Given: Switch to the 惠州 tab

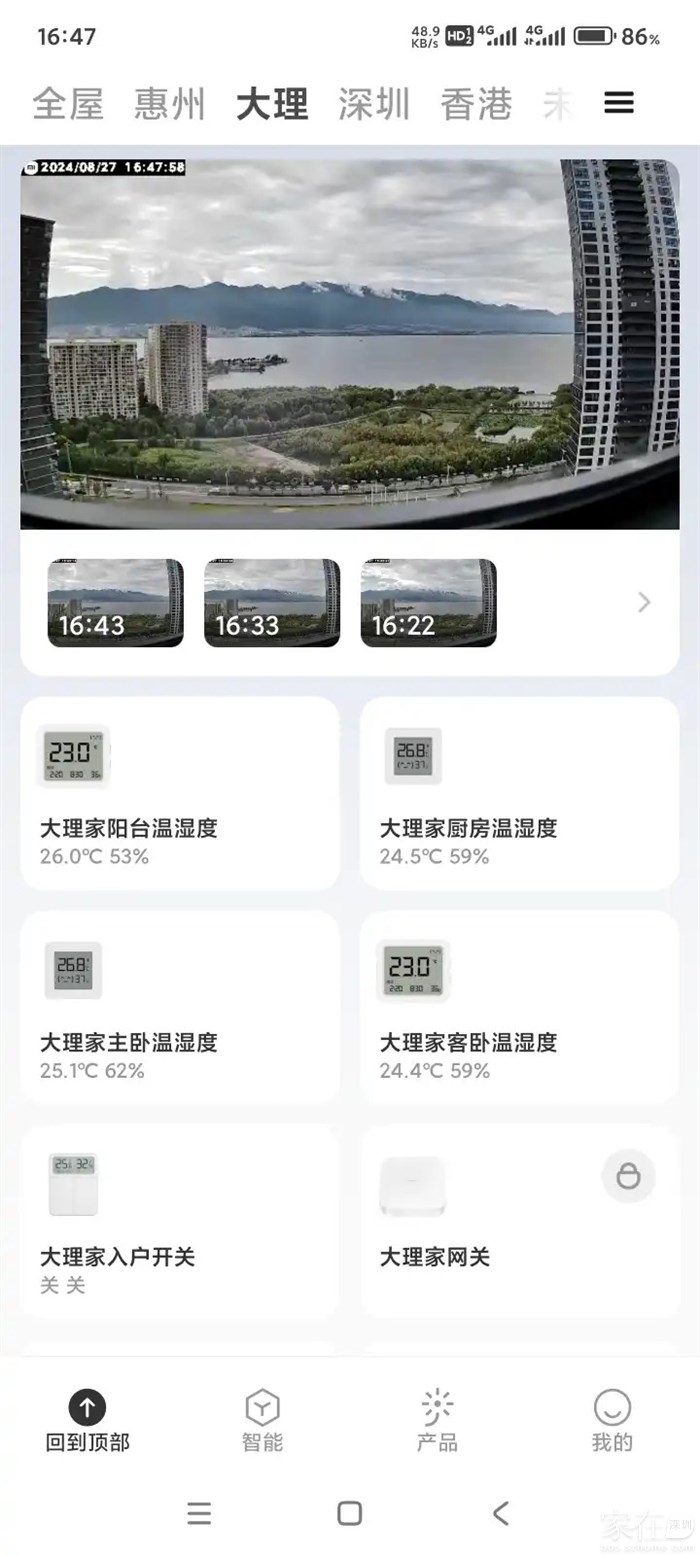Looking at the screenshot, I should point(170,104).
